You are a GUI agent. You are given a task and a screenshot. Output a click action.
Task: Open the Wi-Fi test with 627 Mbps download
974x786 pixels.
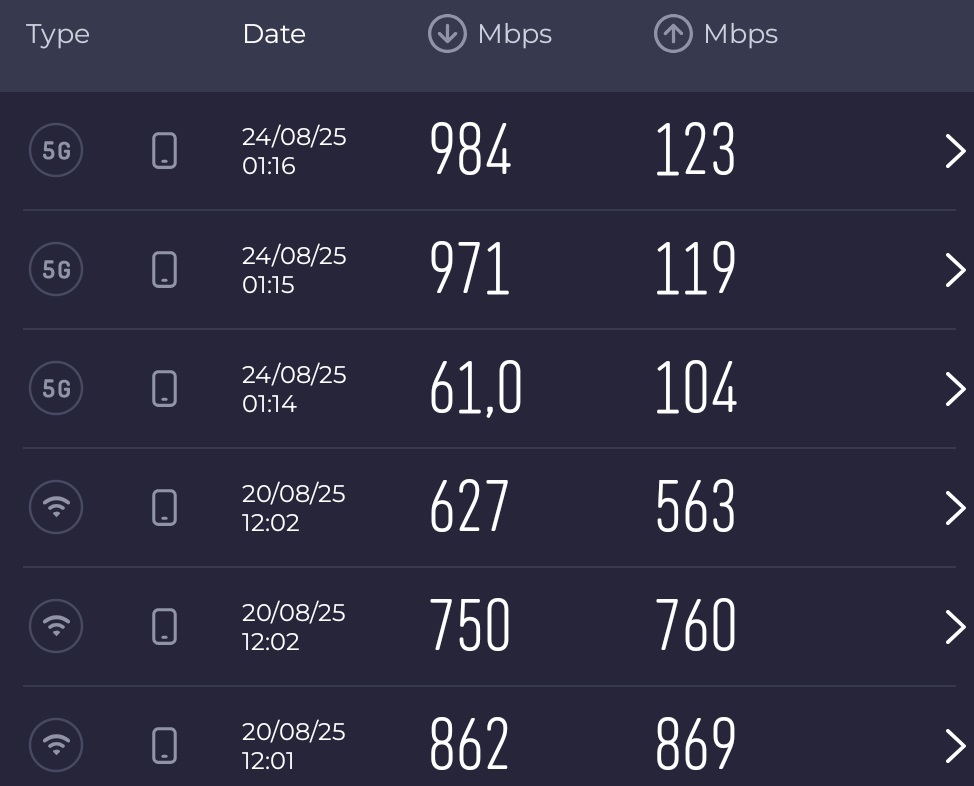tap(954, 508)
